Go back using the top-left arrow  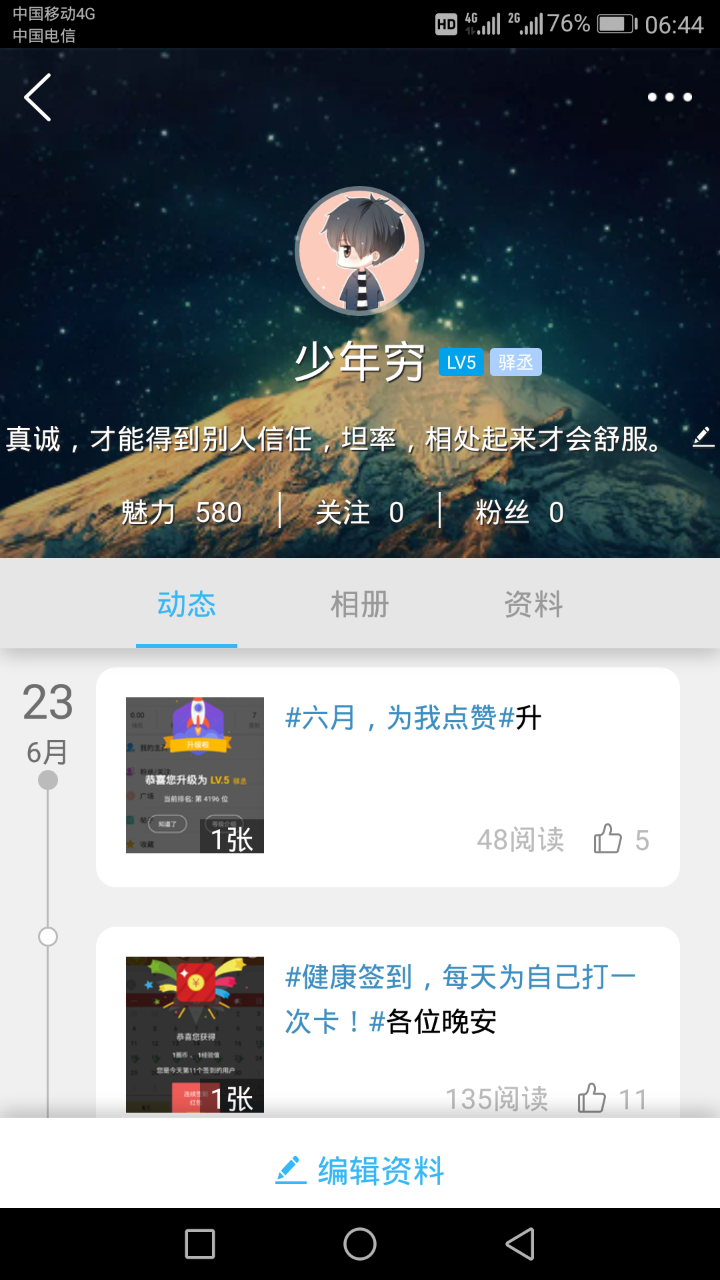[x=38, y=98]
